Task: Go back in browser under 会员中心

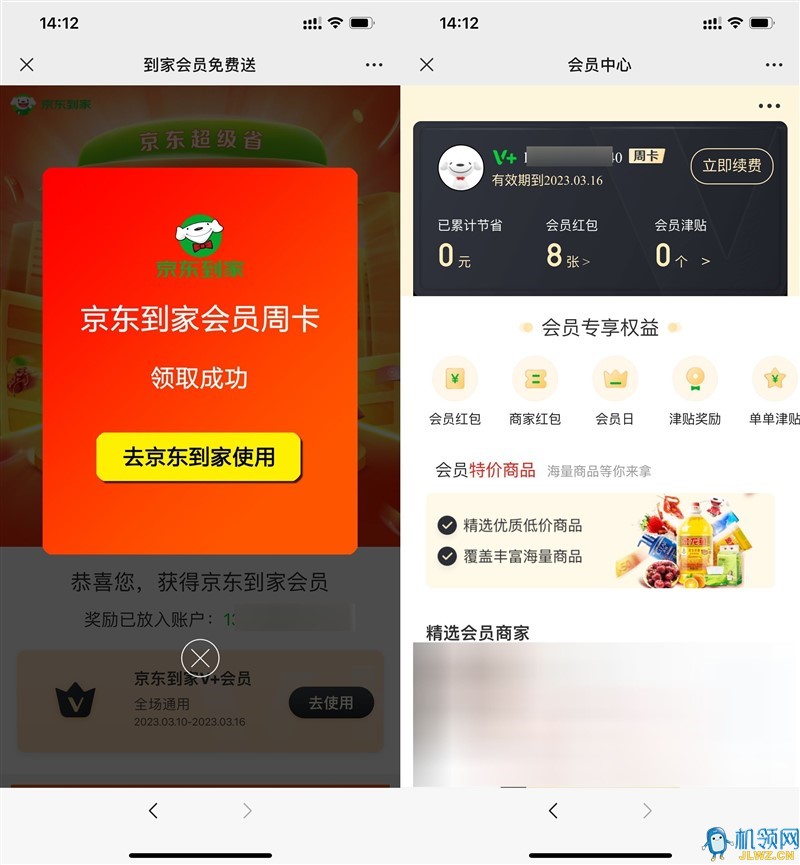Action: click(553, 811)
